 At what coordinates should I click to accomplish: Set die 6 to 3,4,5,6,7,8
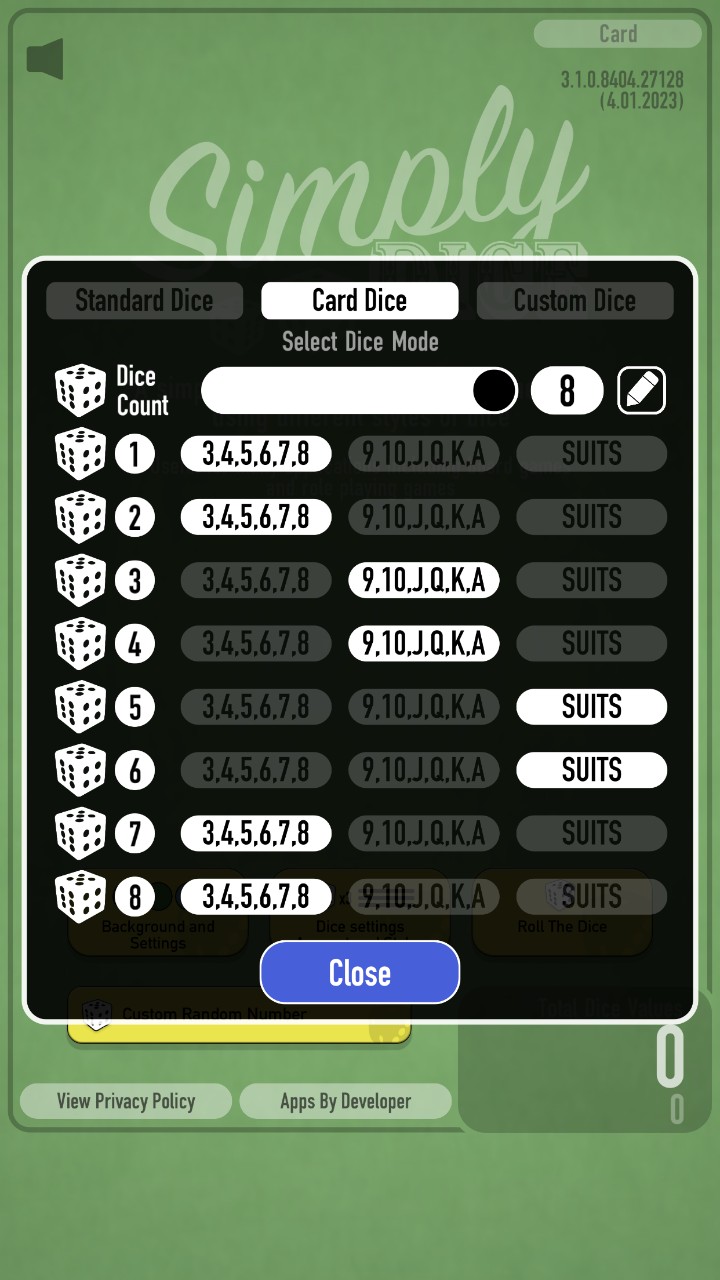(x=255, y=770)
